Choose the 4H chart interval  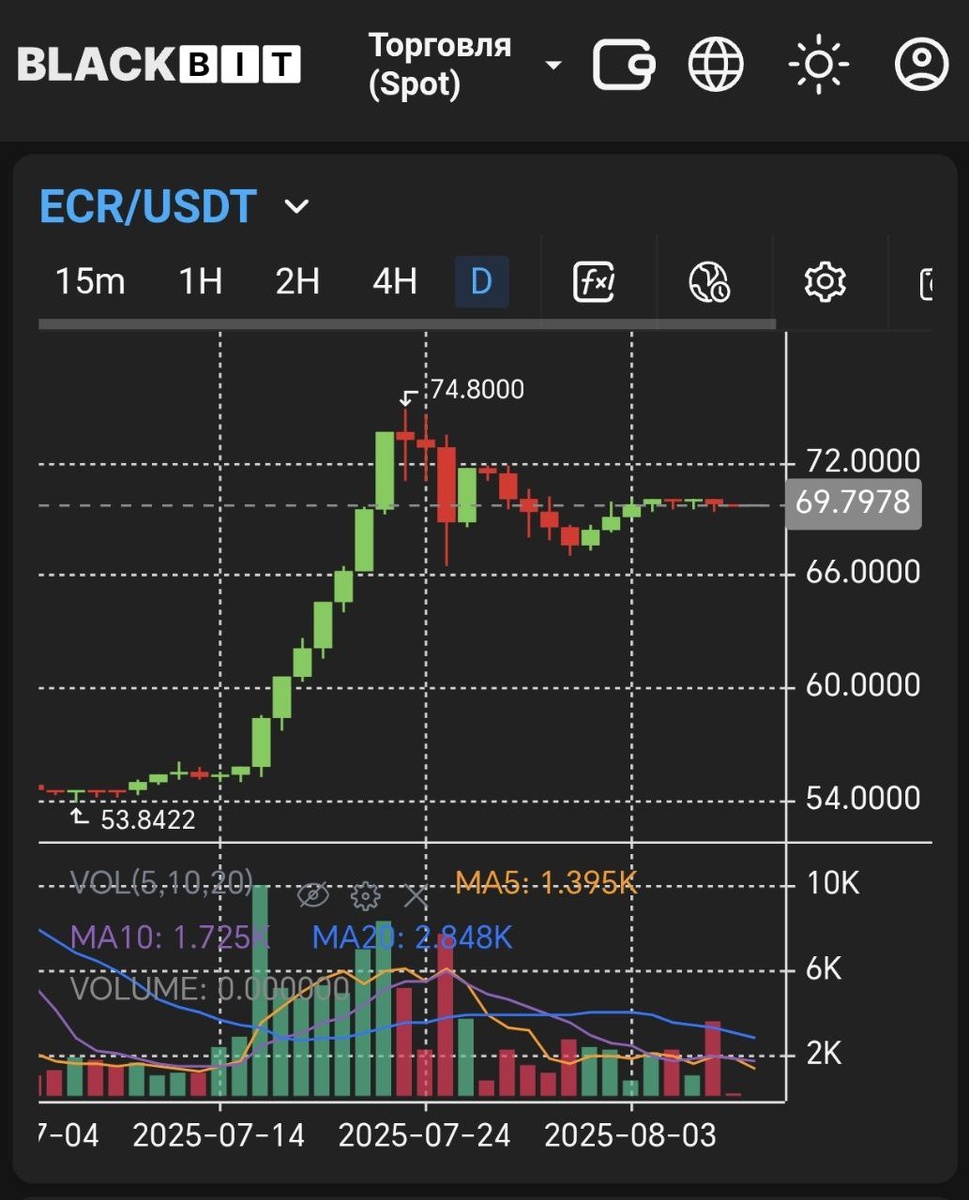tap(394, 282)
